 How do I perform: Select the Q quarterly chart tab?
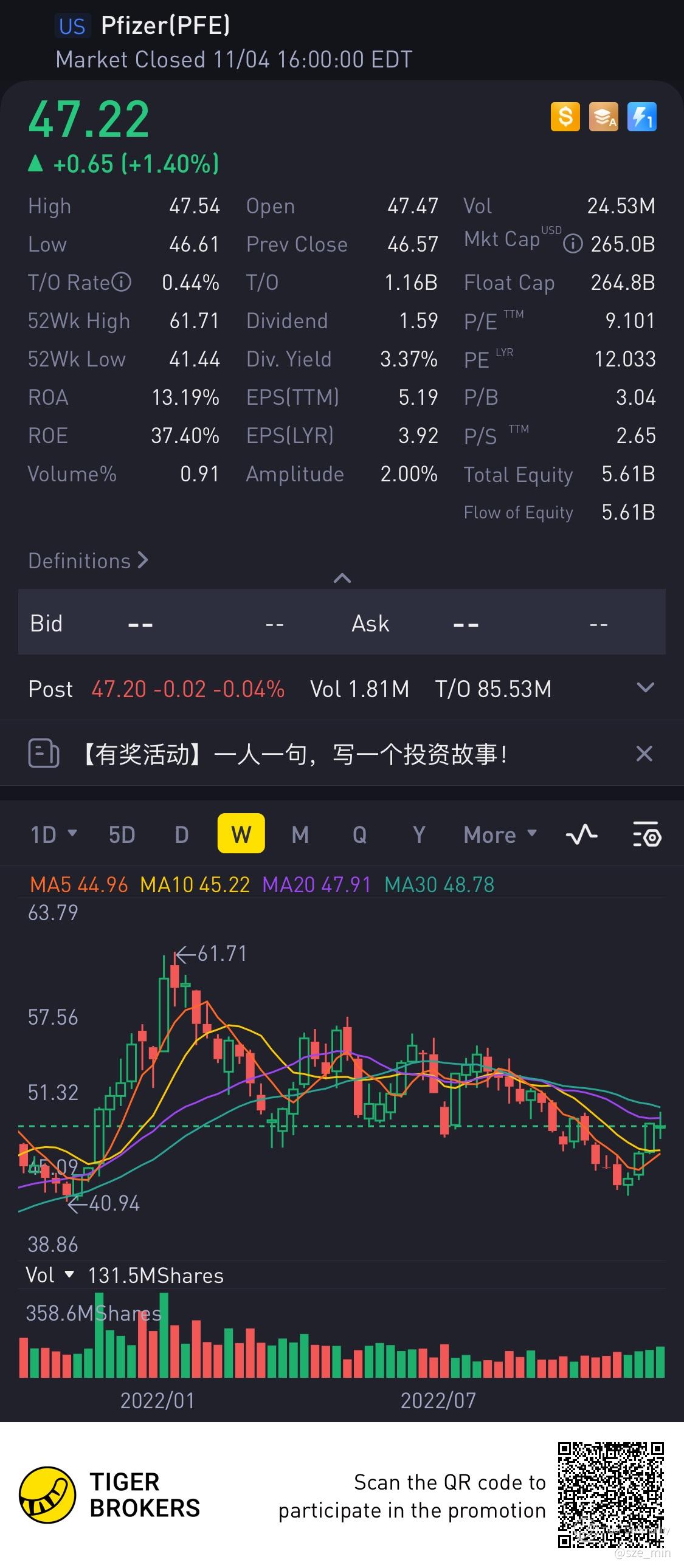tap(359, 834)
